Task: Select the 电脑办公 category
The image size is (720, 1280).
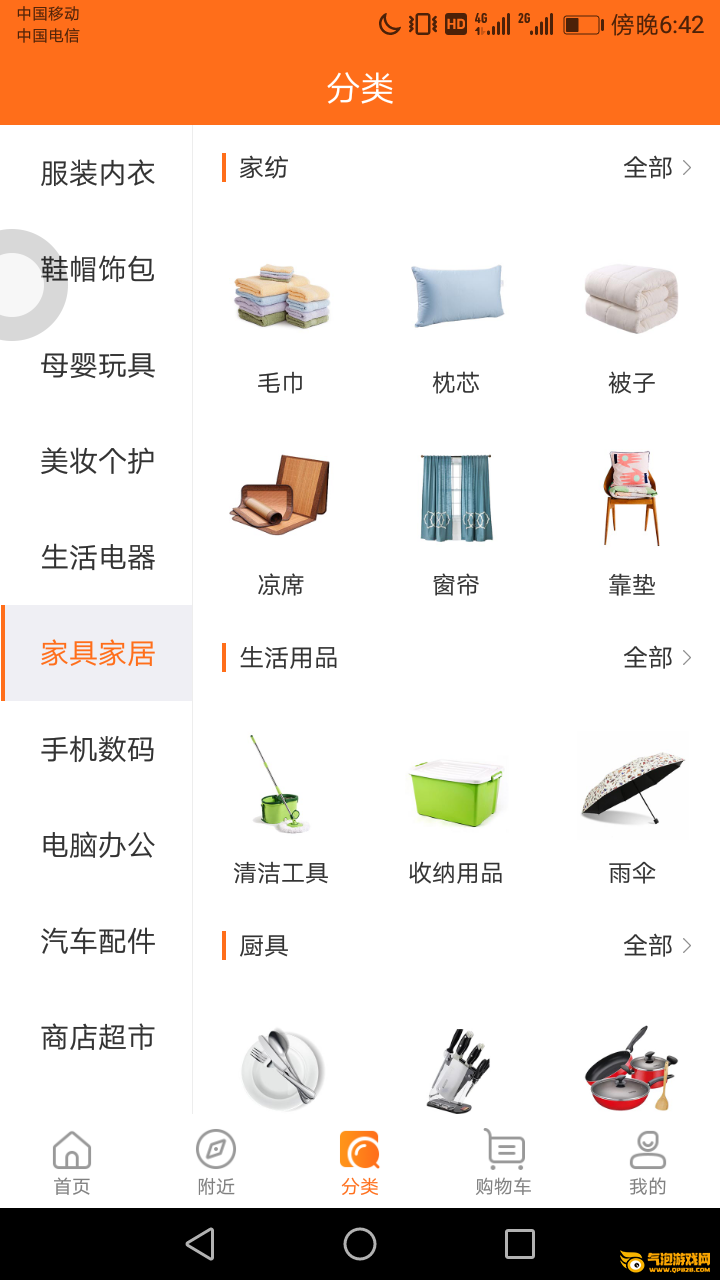Action: pos(97,845)
